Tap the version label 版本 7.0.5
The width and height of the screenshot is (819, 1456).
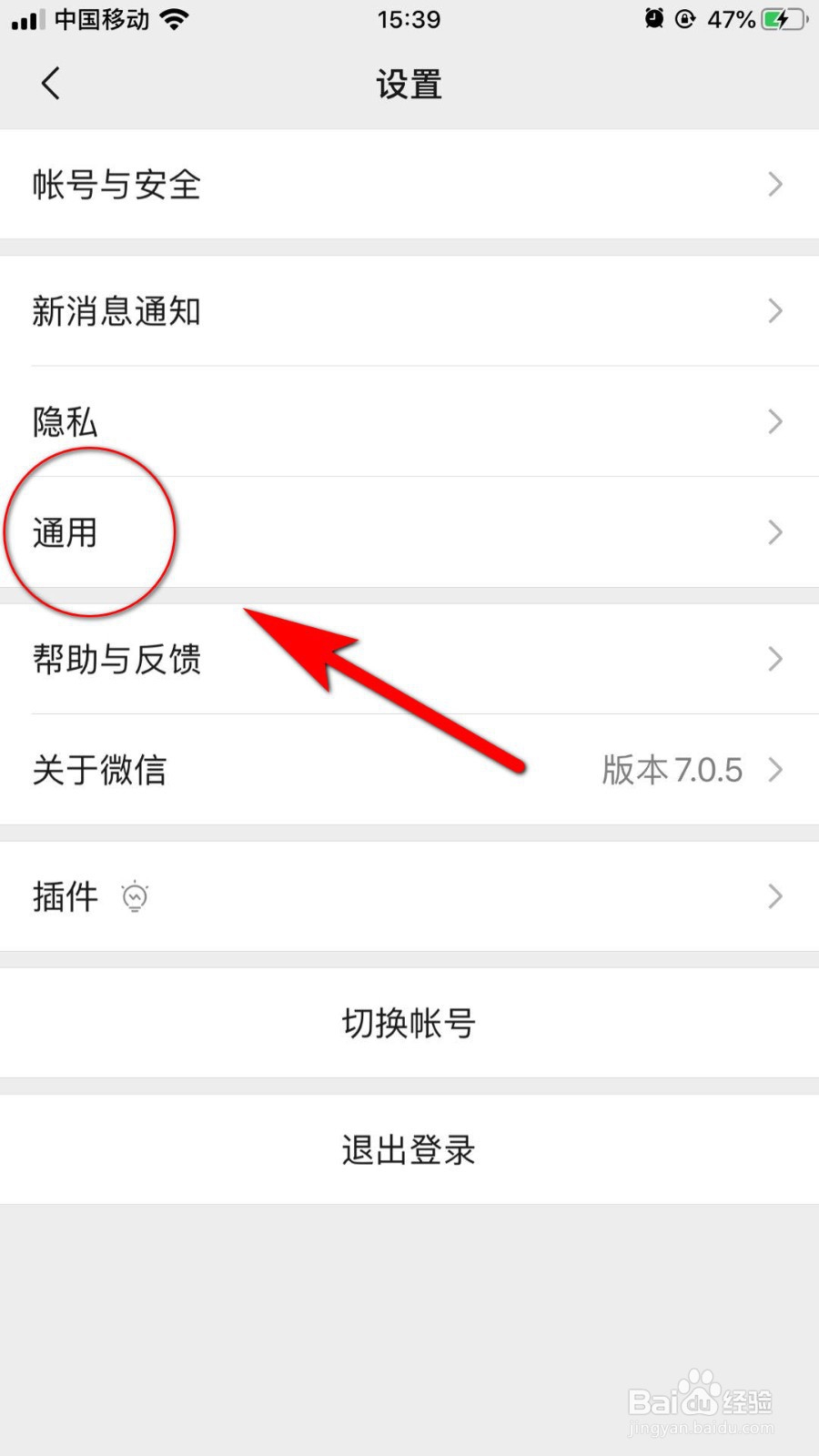point(673,769)
